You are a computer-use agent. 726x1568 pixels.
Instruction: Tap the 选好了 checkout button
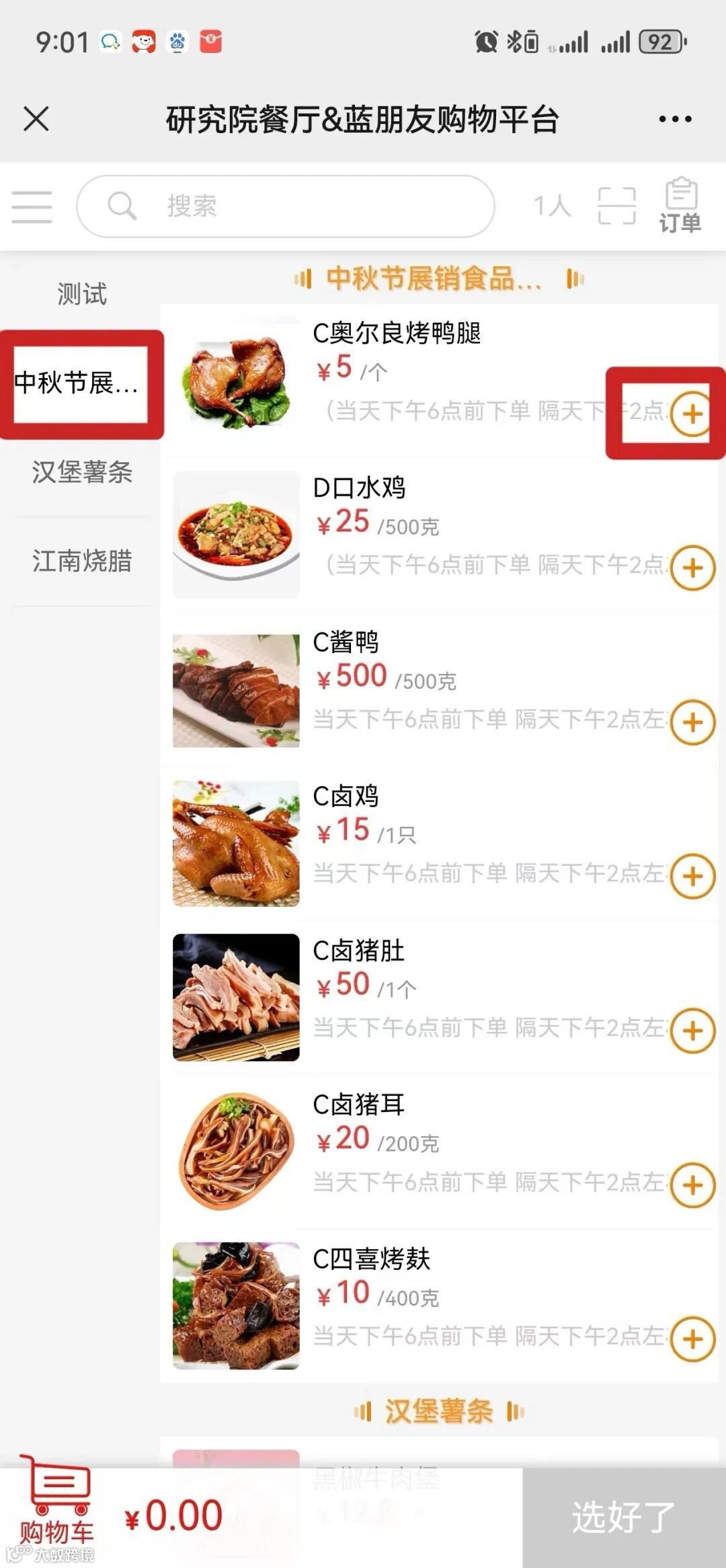[x=623, y=1517]
